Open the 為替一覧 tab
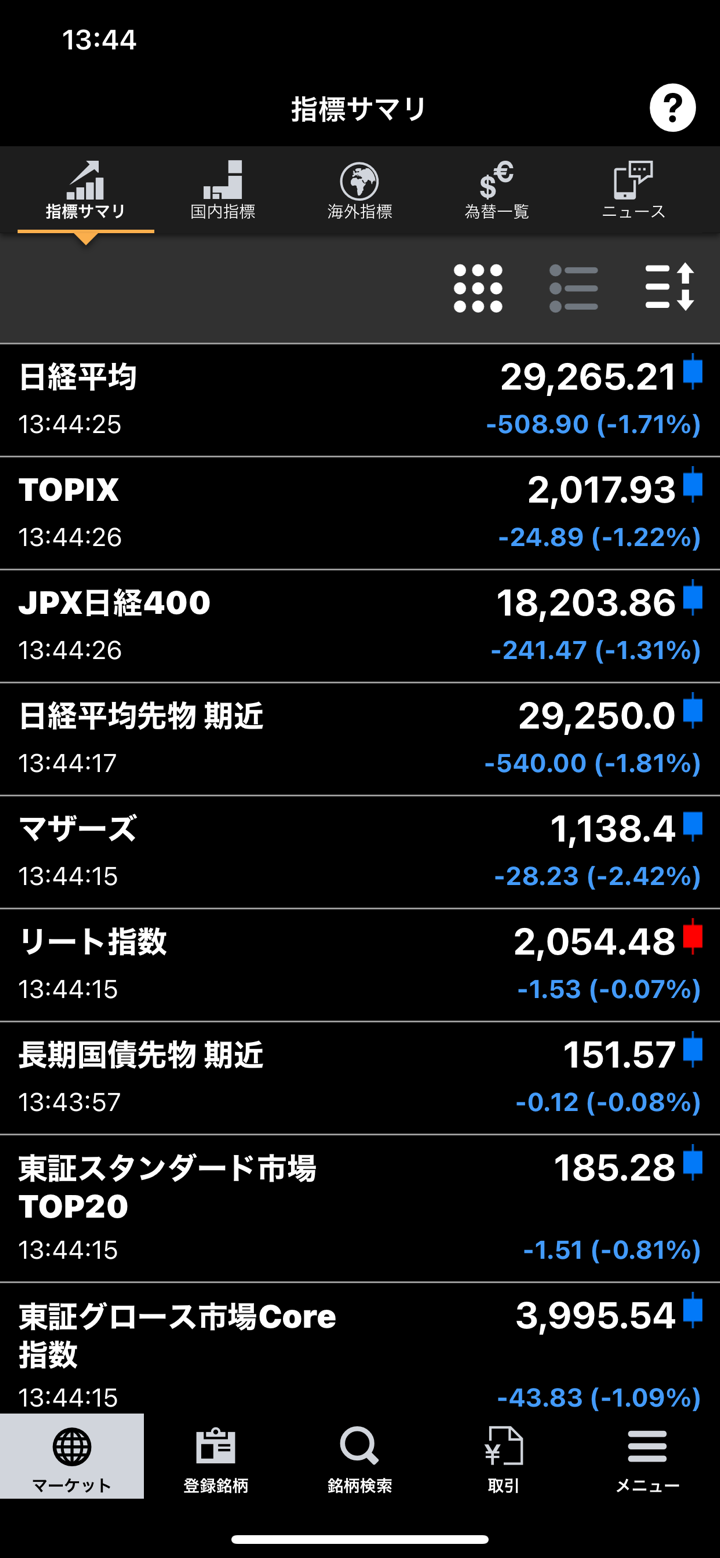Viewport: 720px width, 1558px height. pyautogui.click(x=496, y=190)
